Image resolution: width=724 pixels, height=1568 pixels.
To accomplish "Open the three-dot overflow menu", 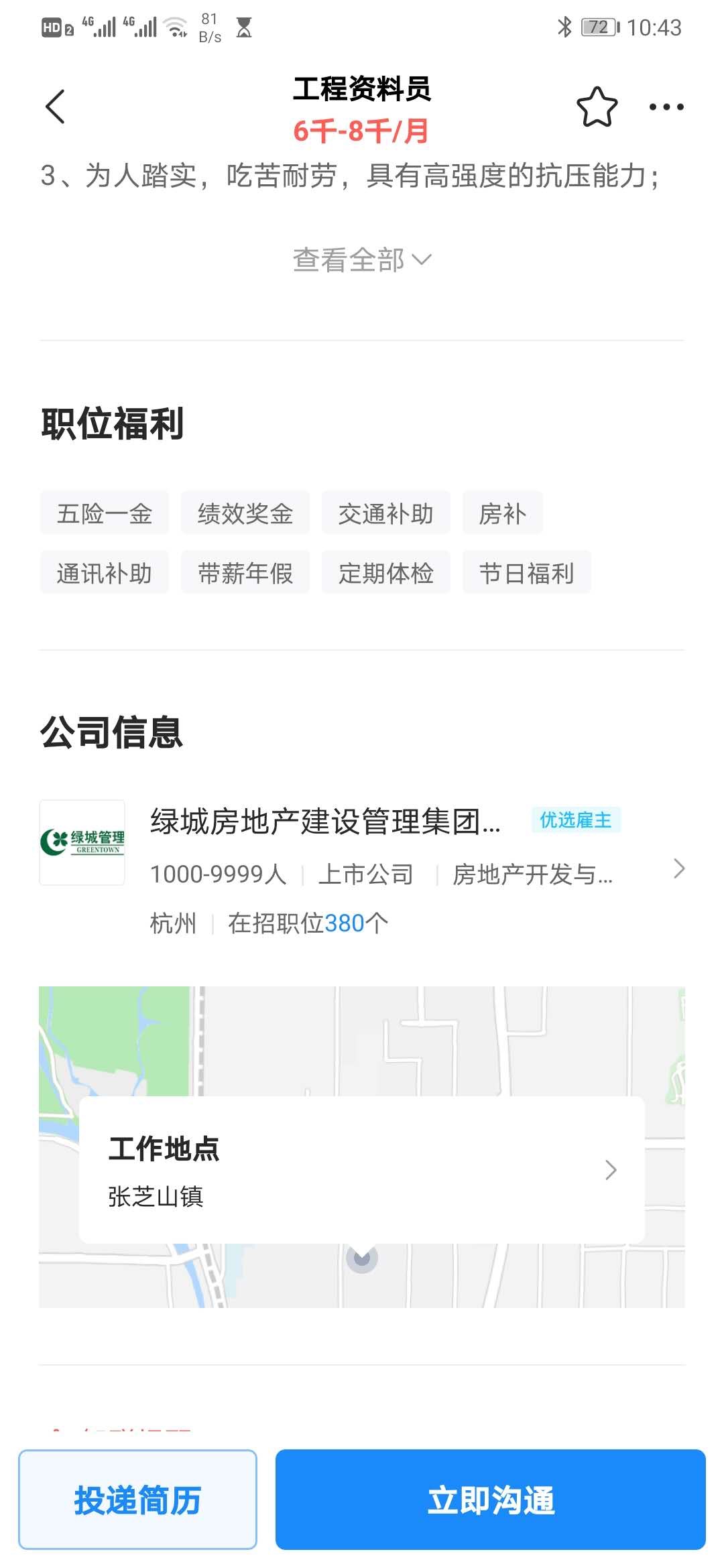I will click(666, 107).
